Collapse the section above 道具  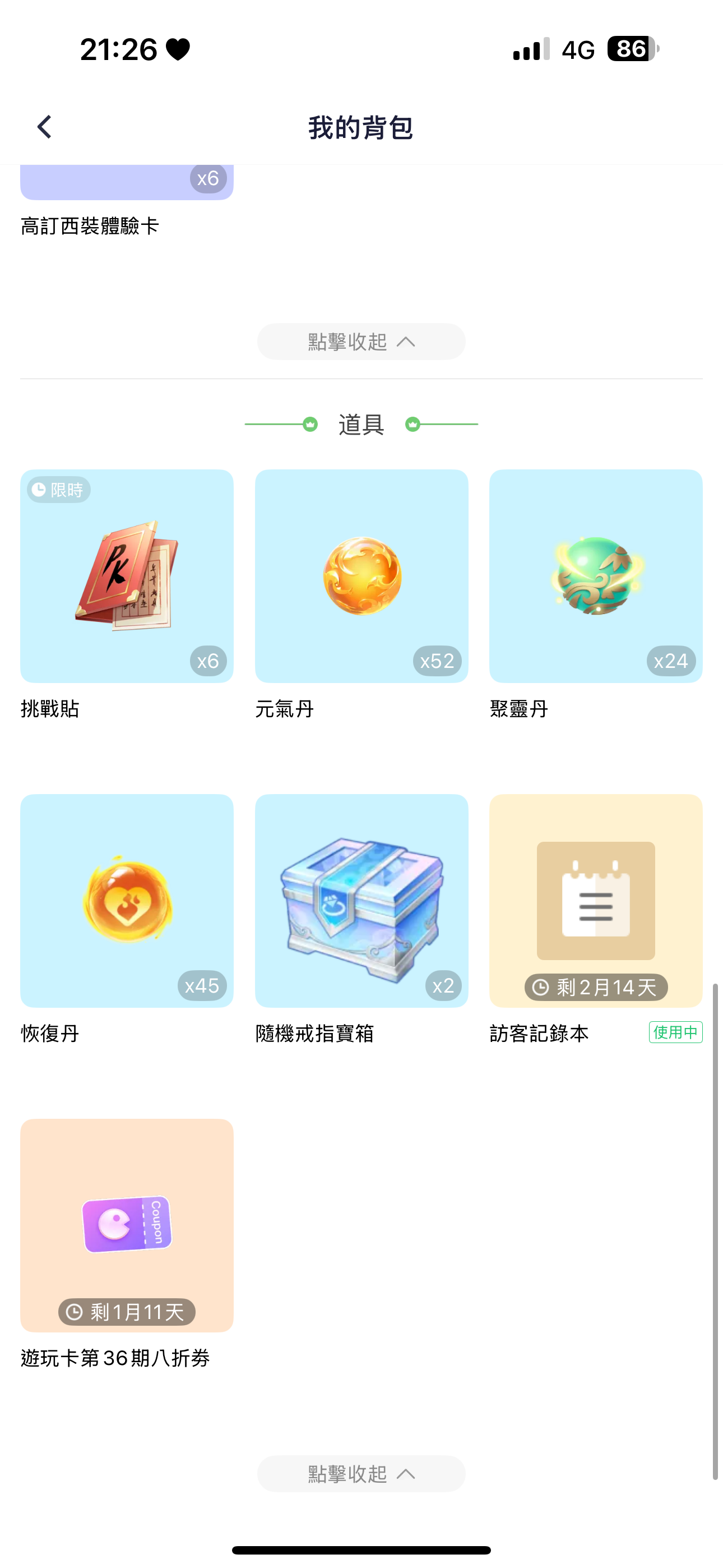pos(361,342)
